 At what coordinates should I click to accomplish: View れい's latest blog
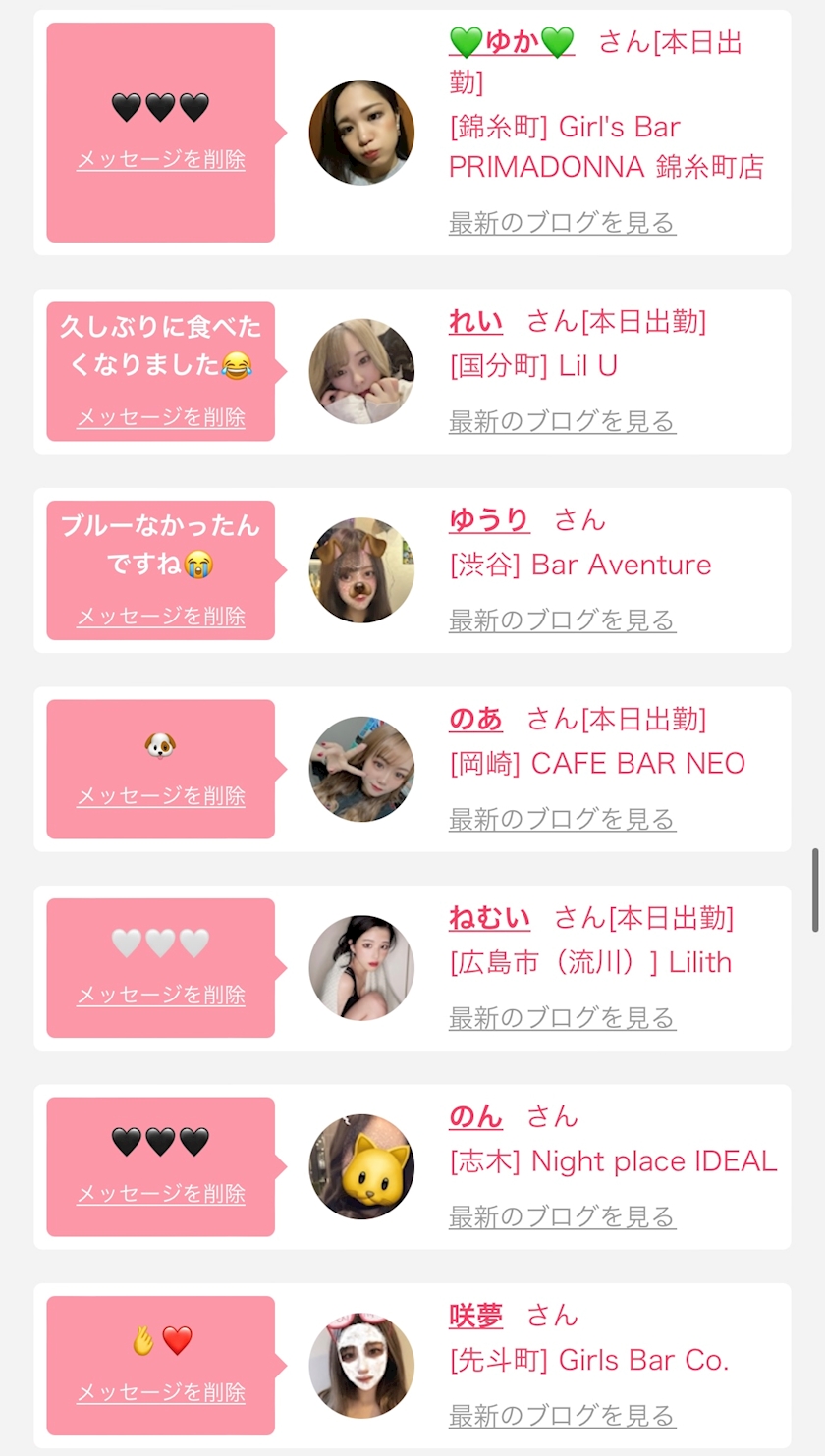tap(562, 421)
